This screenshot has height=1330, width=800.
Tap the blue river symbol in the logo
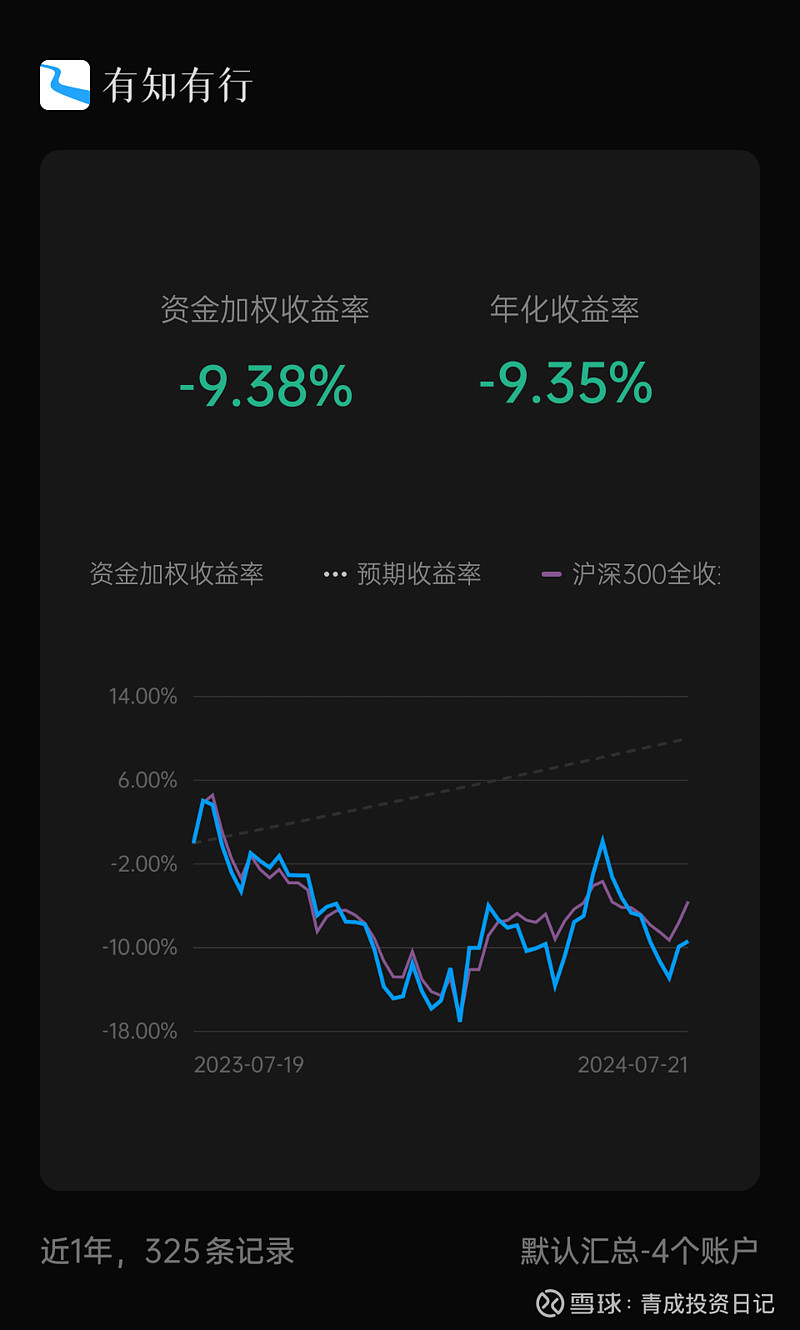coord(64,85)
